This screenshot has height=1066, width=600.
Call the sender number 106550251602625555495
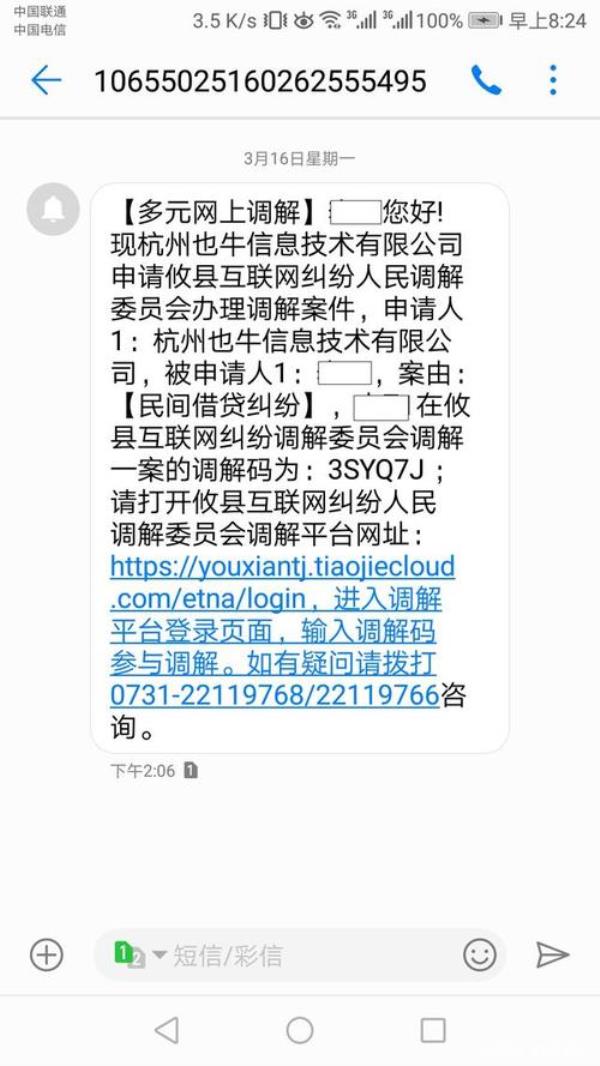click(x=486, y=81)
